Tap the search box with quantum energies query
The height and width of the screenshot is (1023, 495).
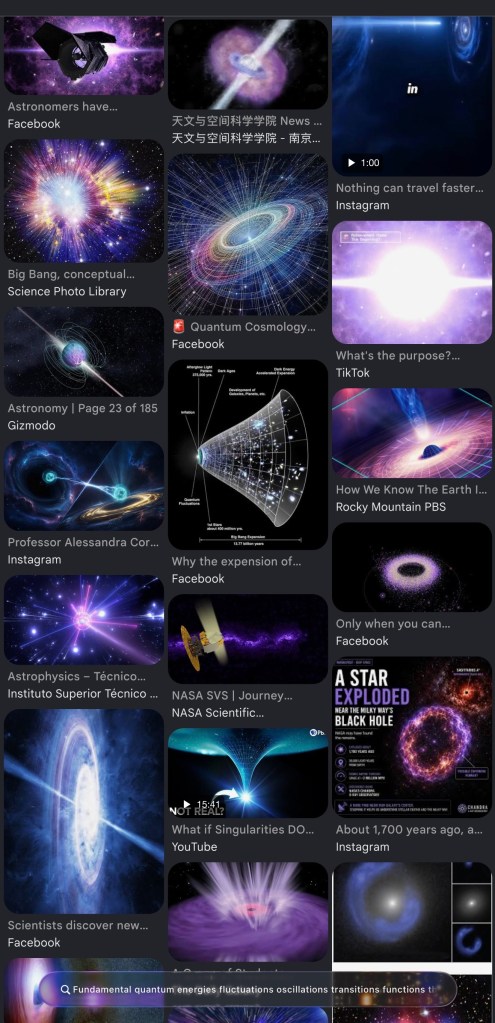(x=248, y=989)
